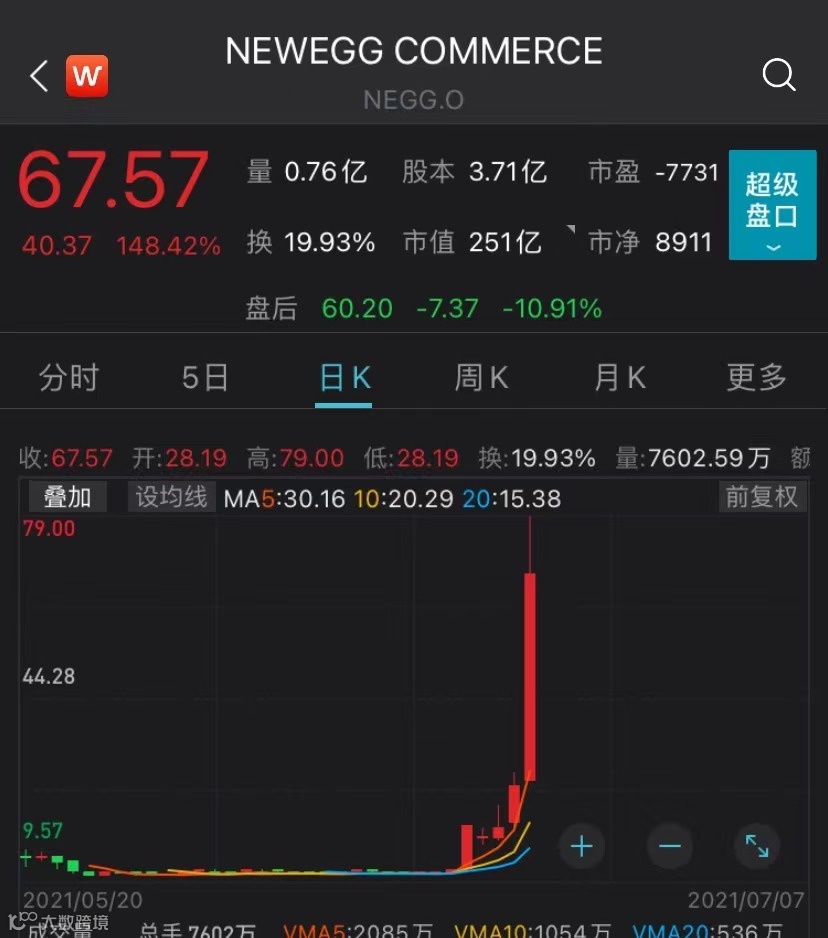The width and height of the screenshot is (828, 938).
Task: Switch to the 5日 chart tab
Action: tap(206, 378)
